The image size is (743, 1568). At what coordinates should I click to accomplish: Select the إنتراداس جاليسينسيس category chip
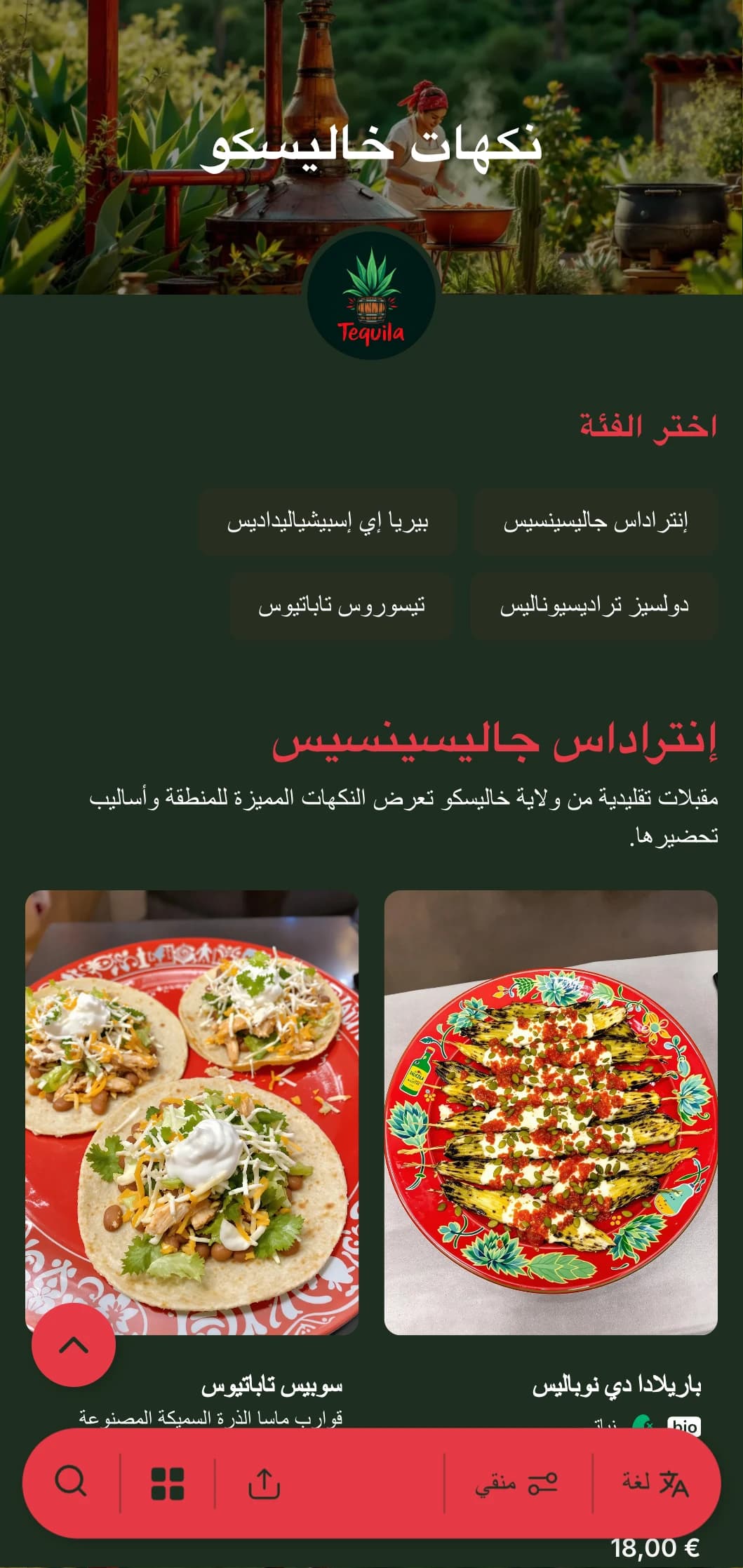[596, 523]
